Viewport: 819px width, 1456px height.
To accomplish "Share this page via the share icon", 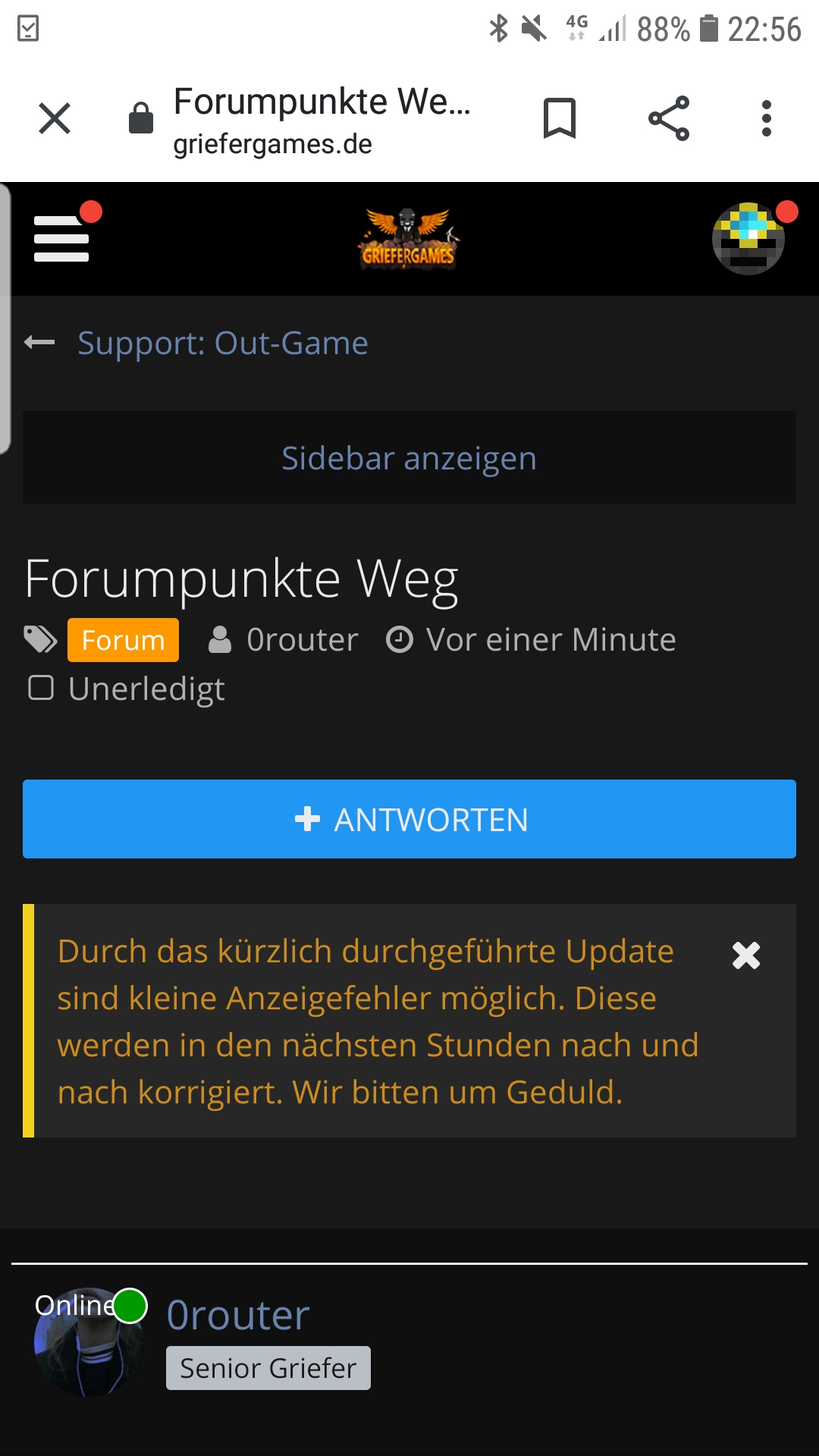I will (x=669, y=118).
